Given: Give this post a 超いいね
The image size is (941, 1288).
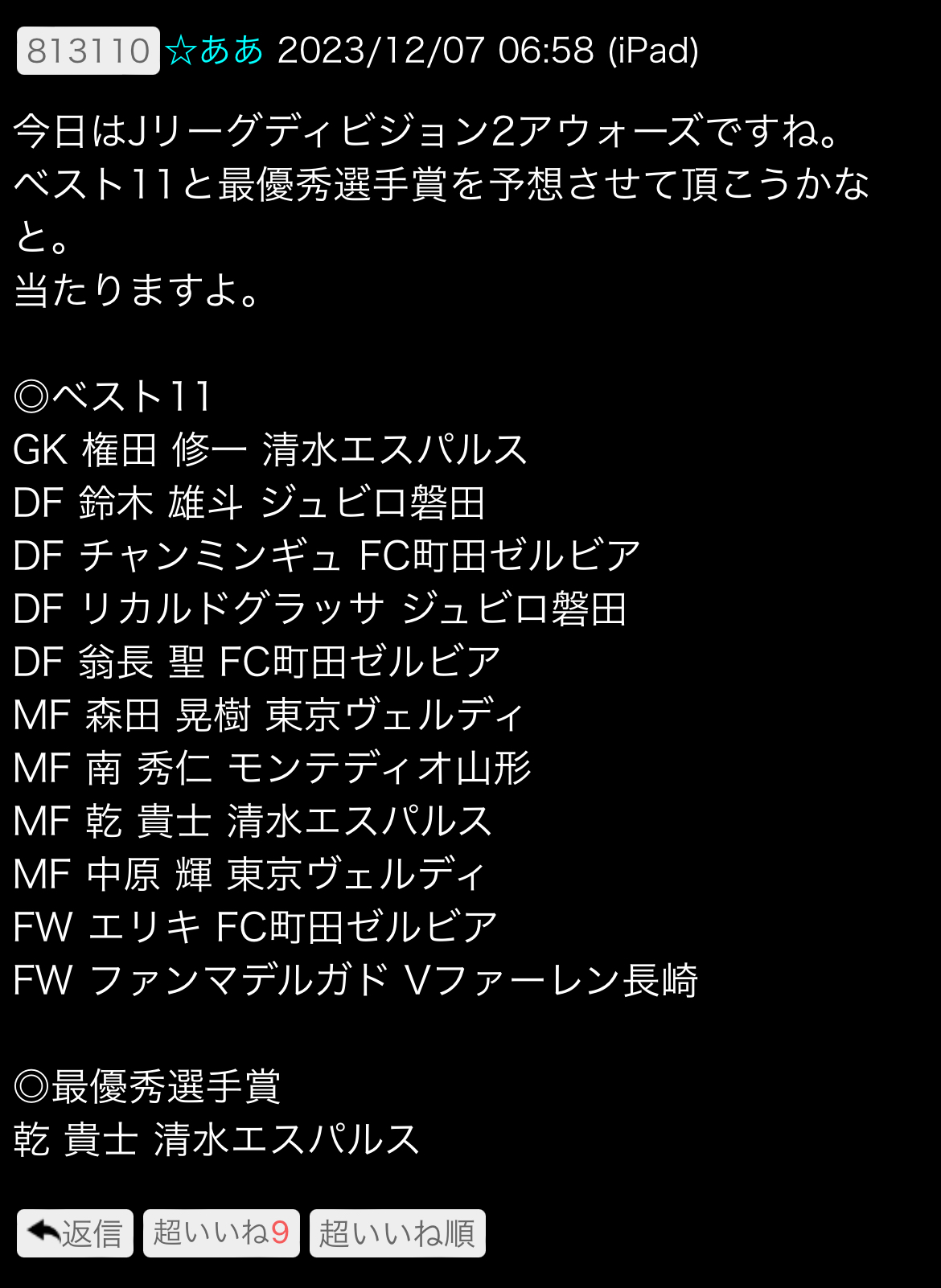Looking at the screenshot, I should [221, 1233].
